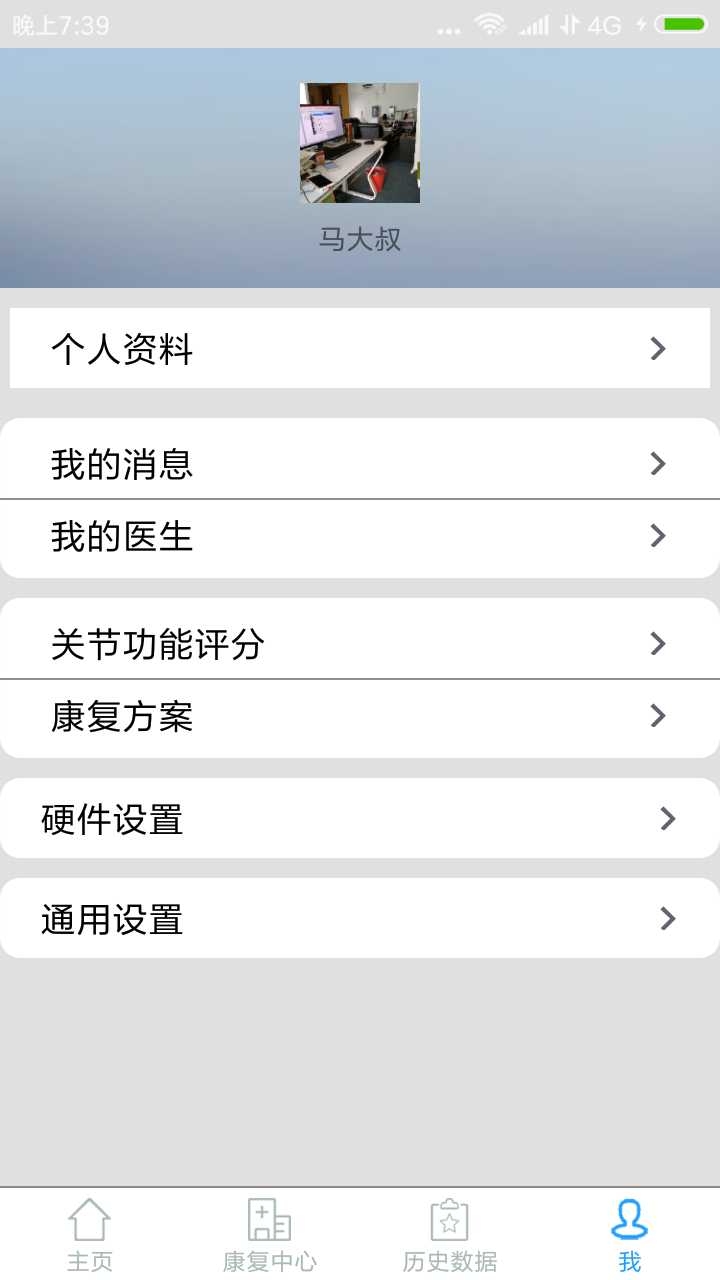Expand the 硬件设置 row chevron
Viewport: 720px width, 1280px height.
(668, 818)
